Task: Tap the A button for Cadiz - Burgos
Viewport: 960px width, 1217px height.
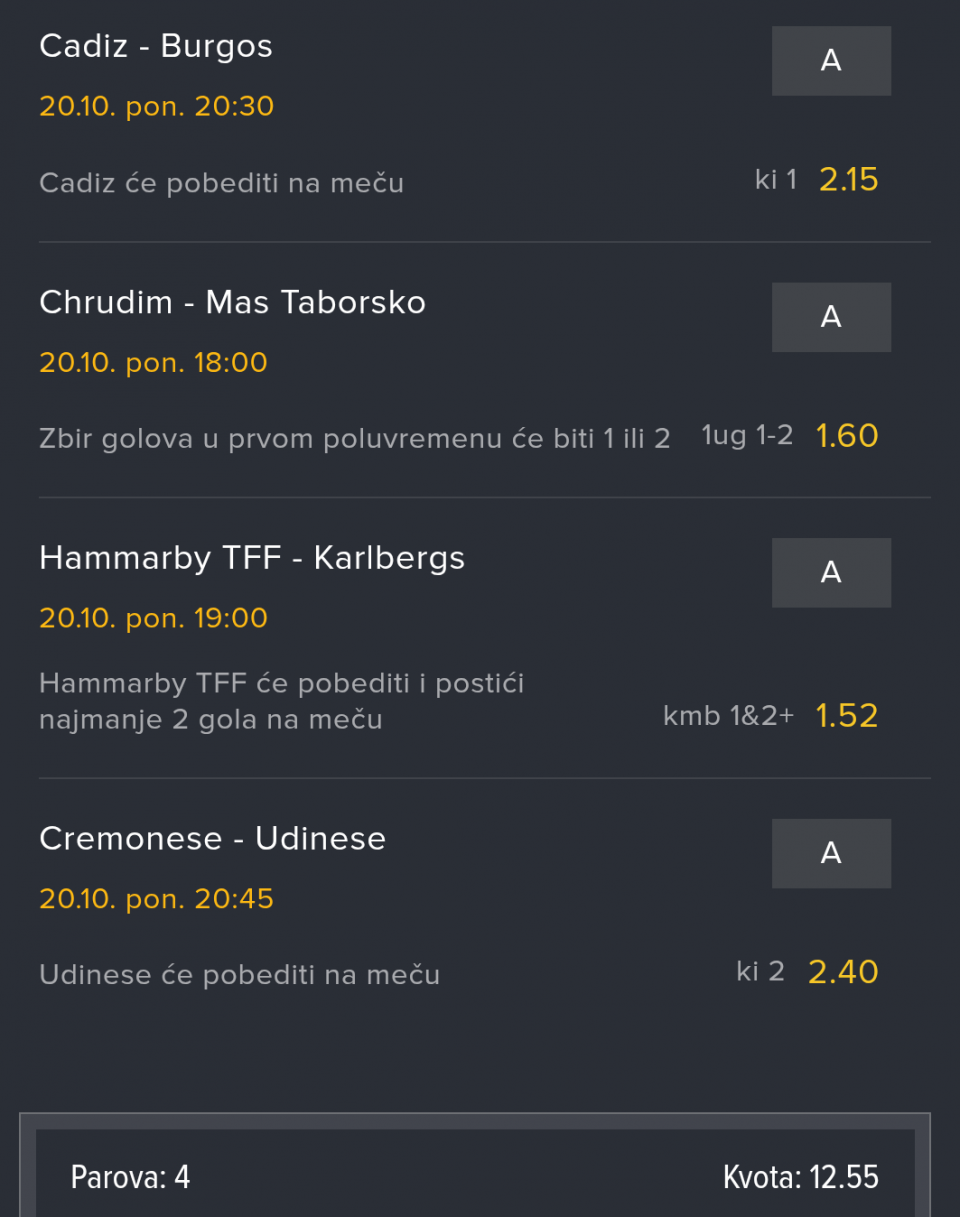Action: click(831, 61)
